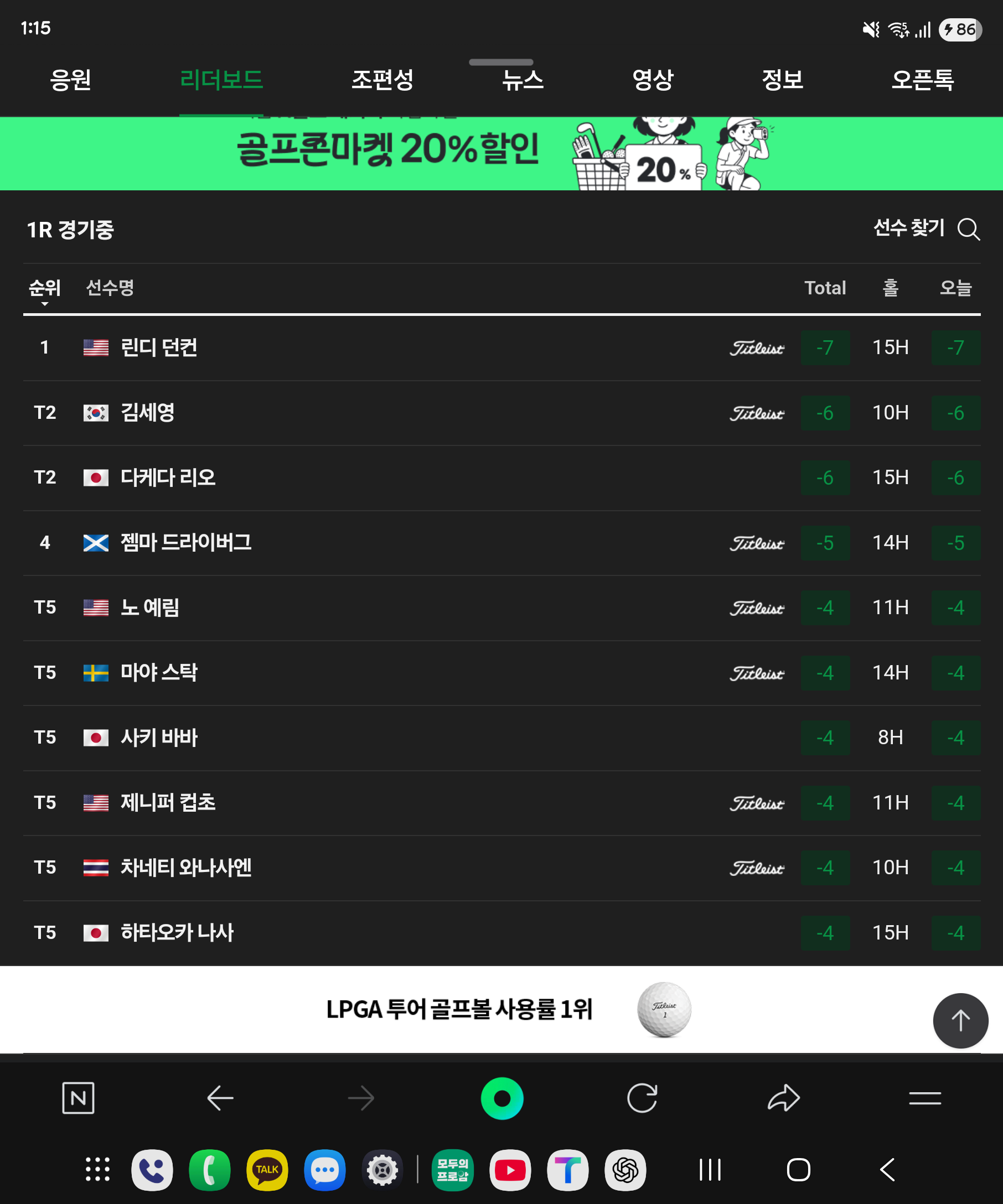Image resolution: width=1003 pixels, height=1204 pixels.
Task: Share this leaderboard page
Action: (783, 1098)
